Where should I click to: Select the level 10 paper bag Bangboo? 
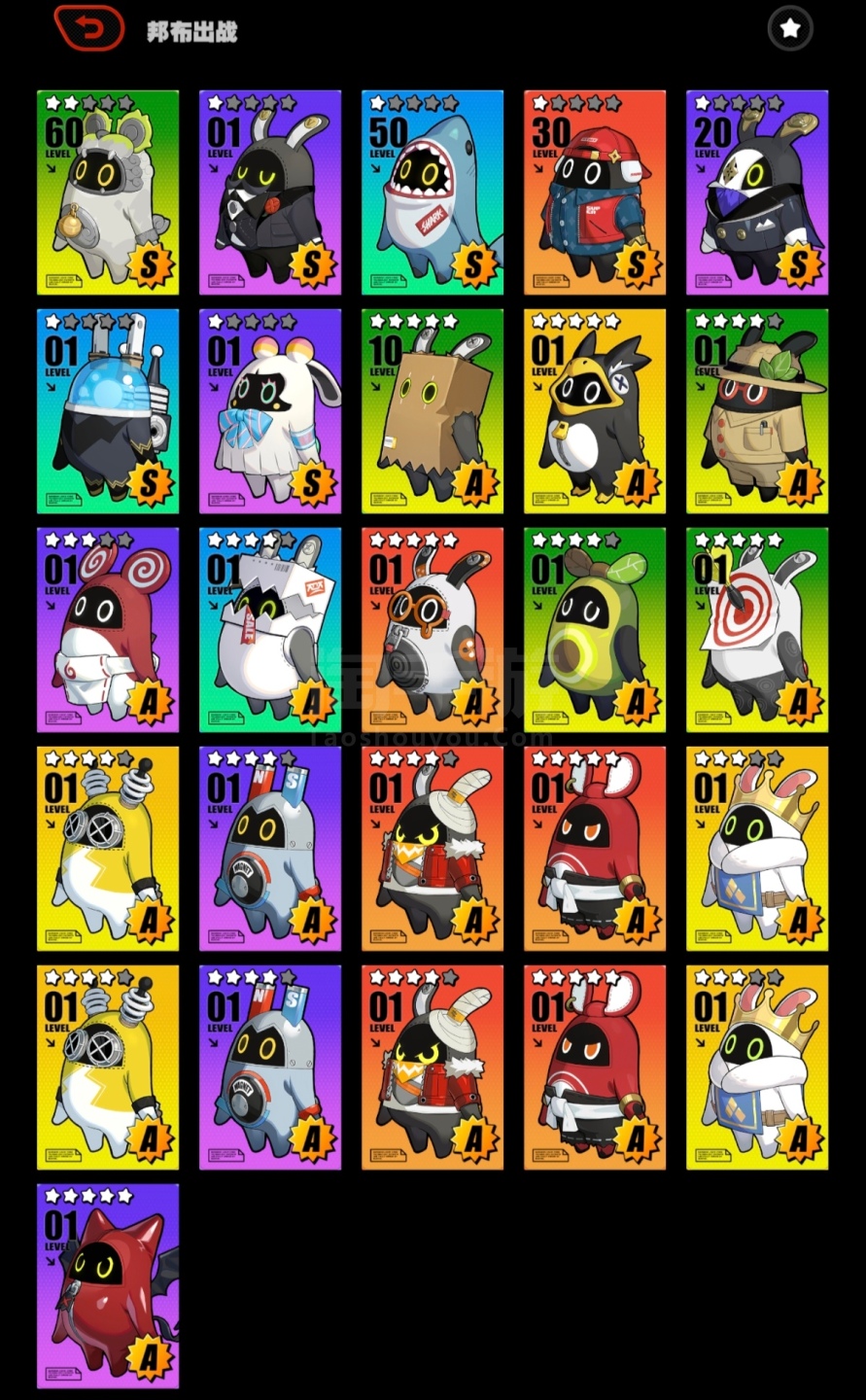tap(433, 411)
